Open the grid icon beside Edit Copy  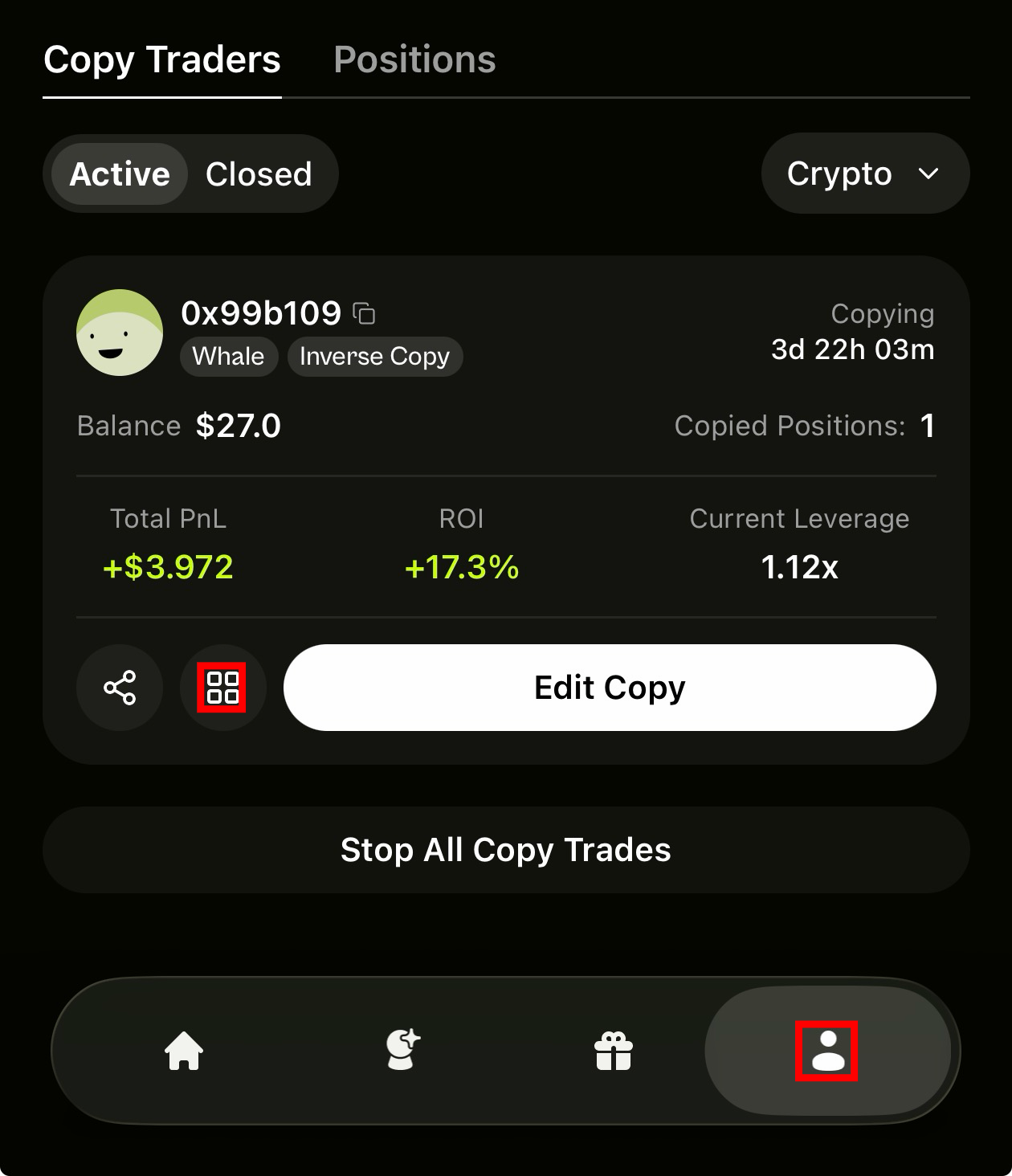pyautogui.click(x=222, y=688)
